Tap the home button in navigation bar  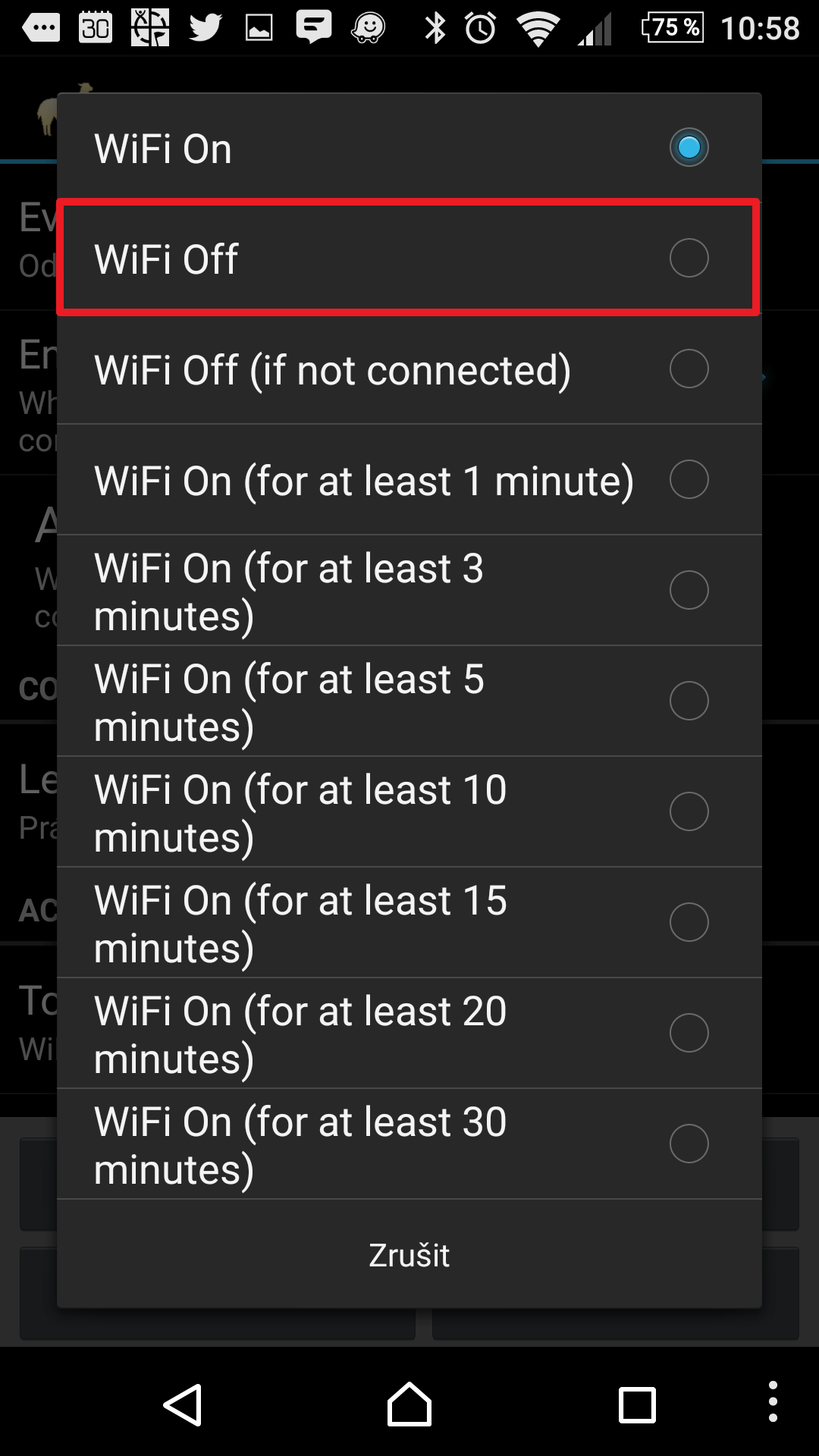pyautogui.click(x=409, y=1404)
